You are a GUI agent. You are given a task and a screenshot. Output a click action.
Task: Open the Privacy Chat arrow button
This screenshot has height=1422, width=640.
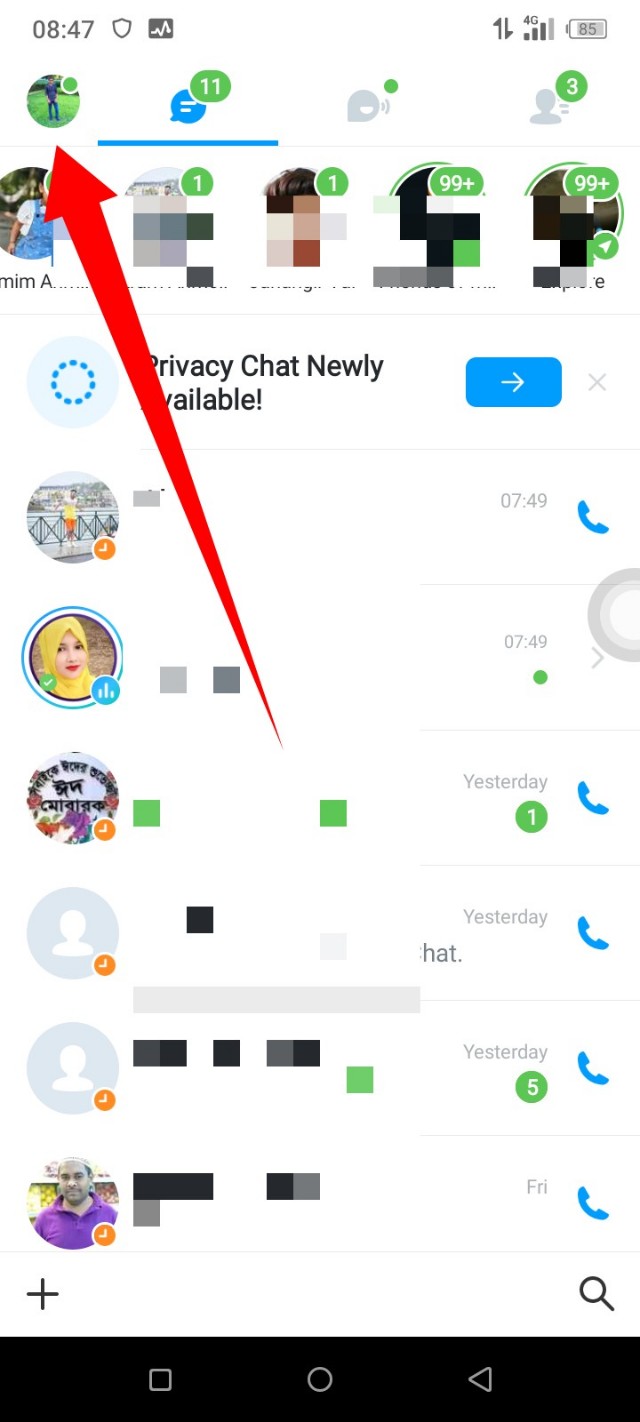point(513,382)
